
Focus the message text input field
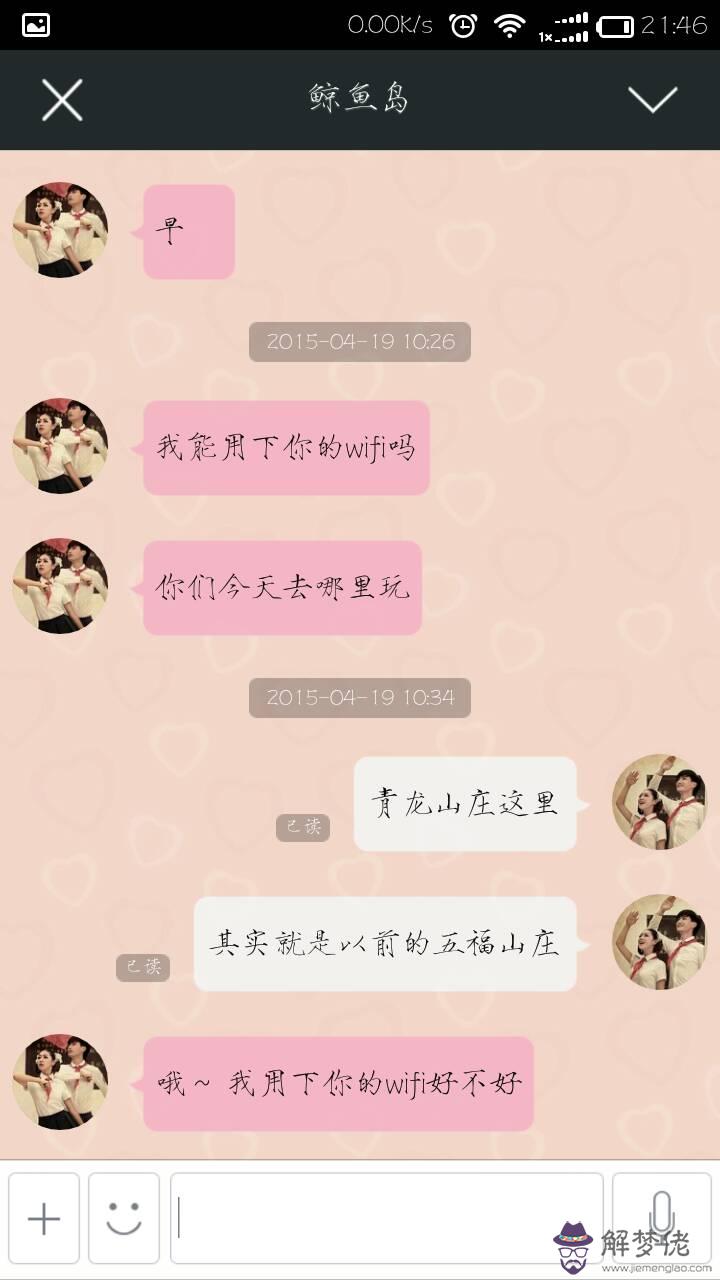point(386,1218)
